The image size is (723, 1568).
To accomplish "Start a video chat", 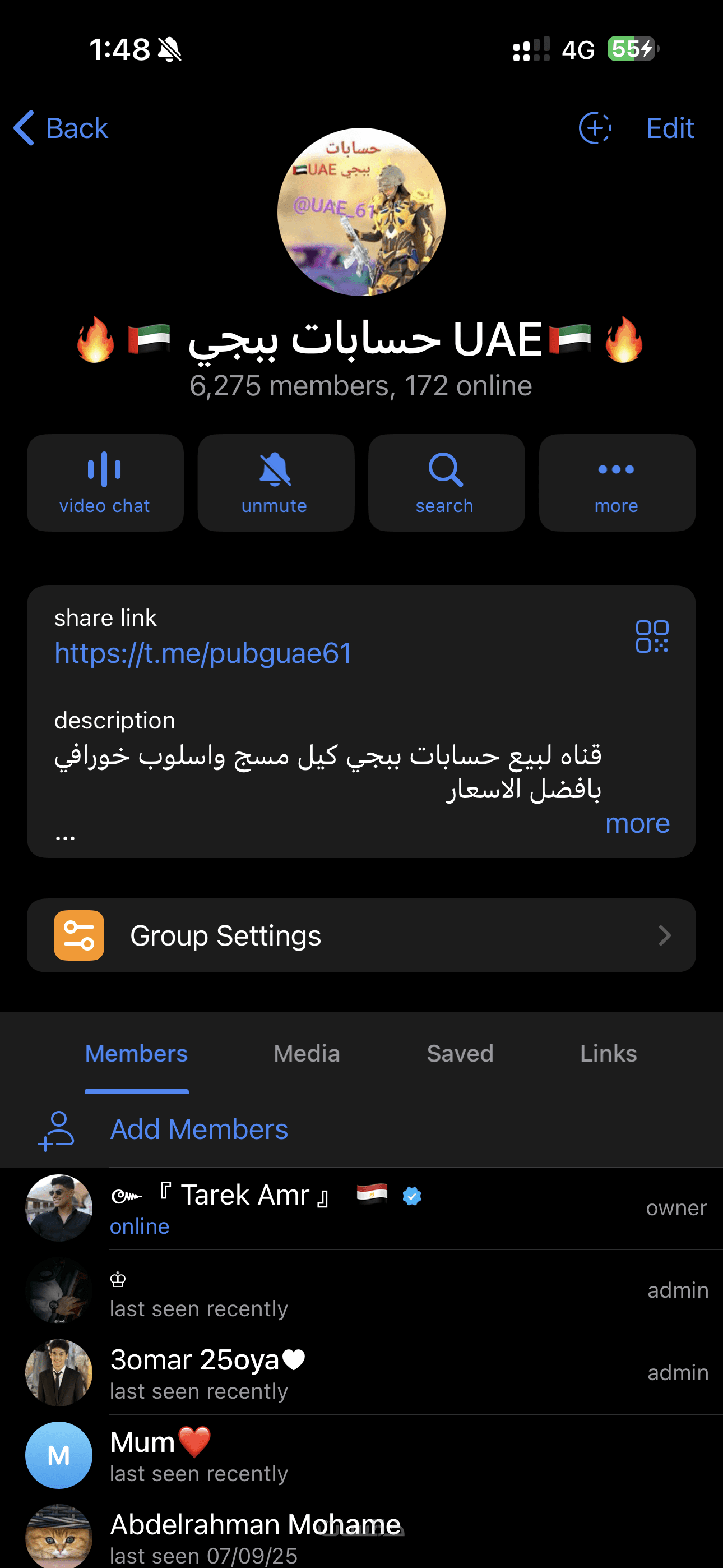I will coord(105,483).
